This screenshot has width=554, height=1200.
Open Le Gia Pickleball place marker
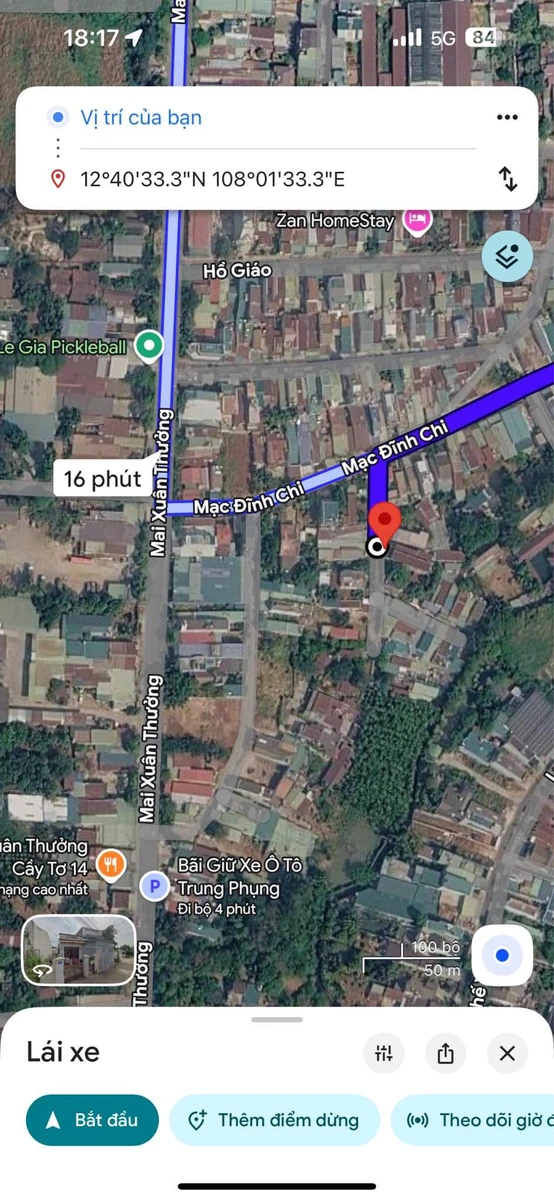coord(150,346)
